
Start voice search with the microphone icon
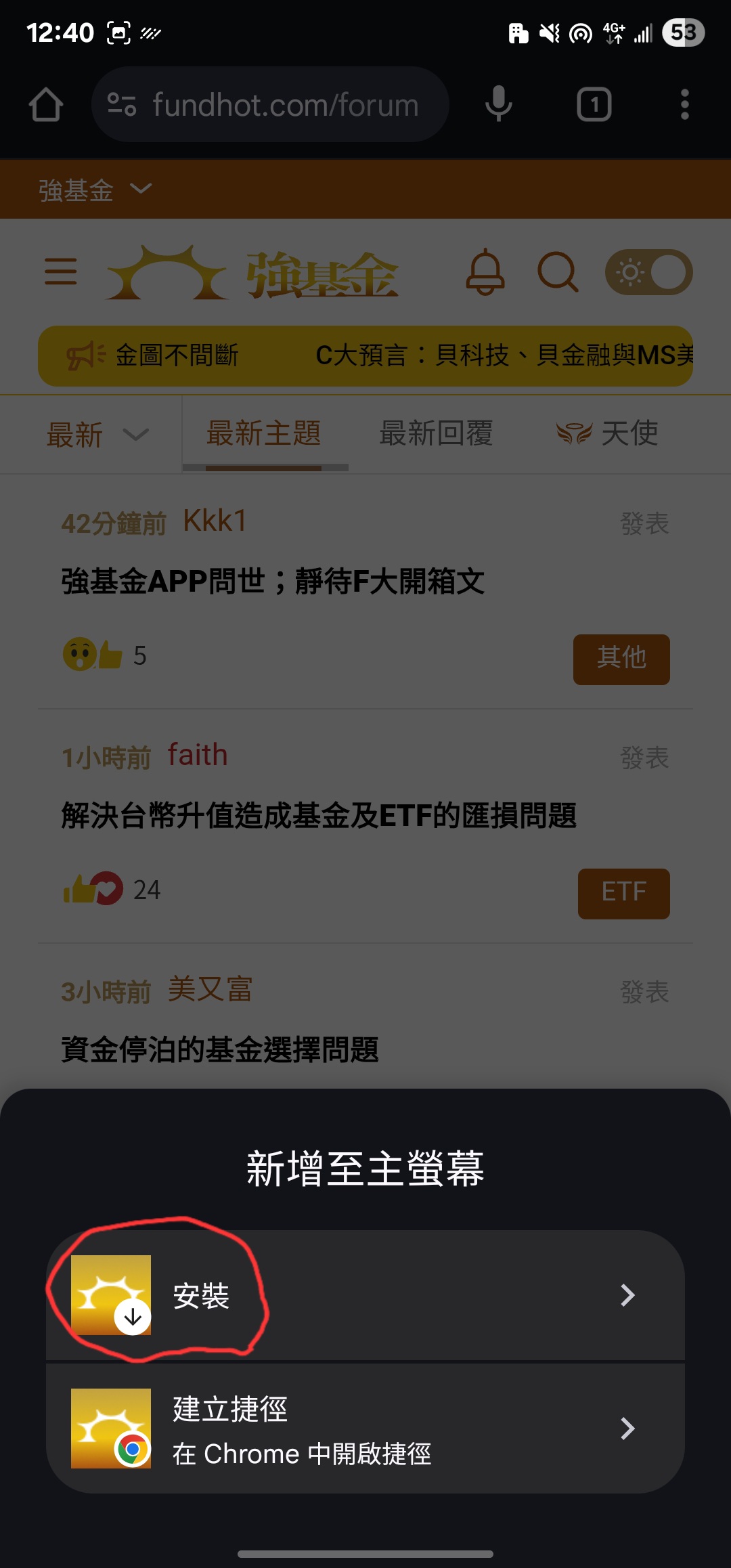pyautogui.click(x=499, y=105)
